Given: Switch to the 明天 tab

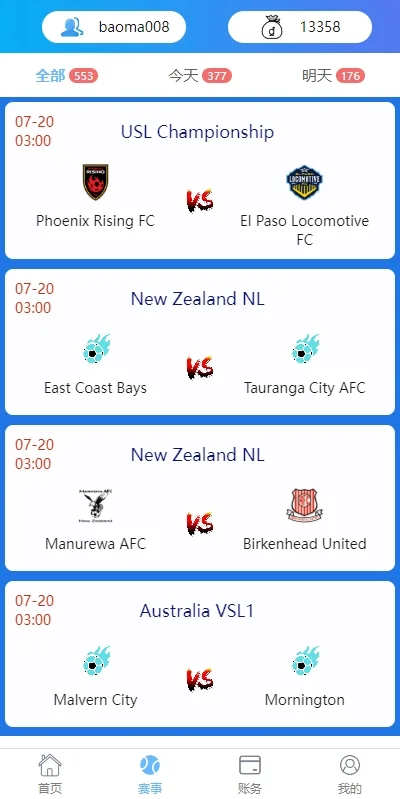Looking at the screenshot, I should click(333, 76).
